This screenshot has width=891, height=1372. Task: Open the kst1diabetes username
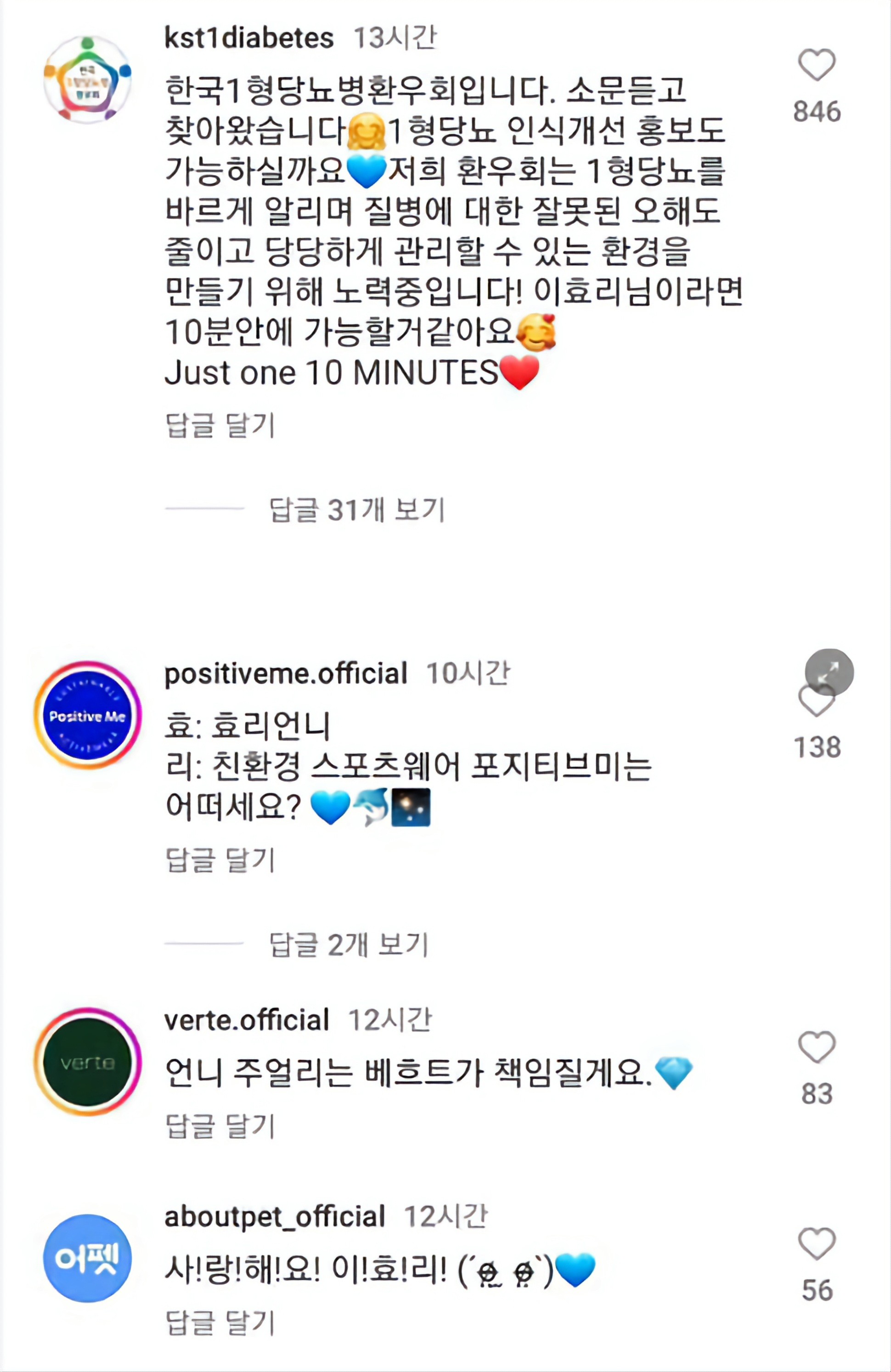point(248,39)
